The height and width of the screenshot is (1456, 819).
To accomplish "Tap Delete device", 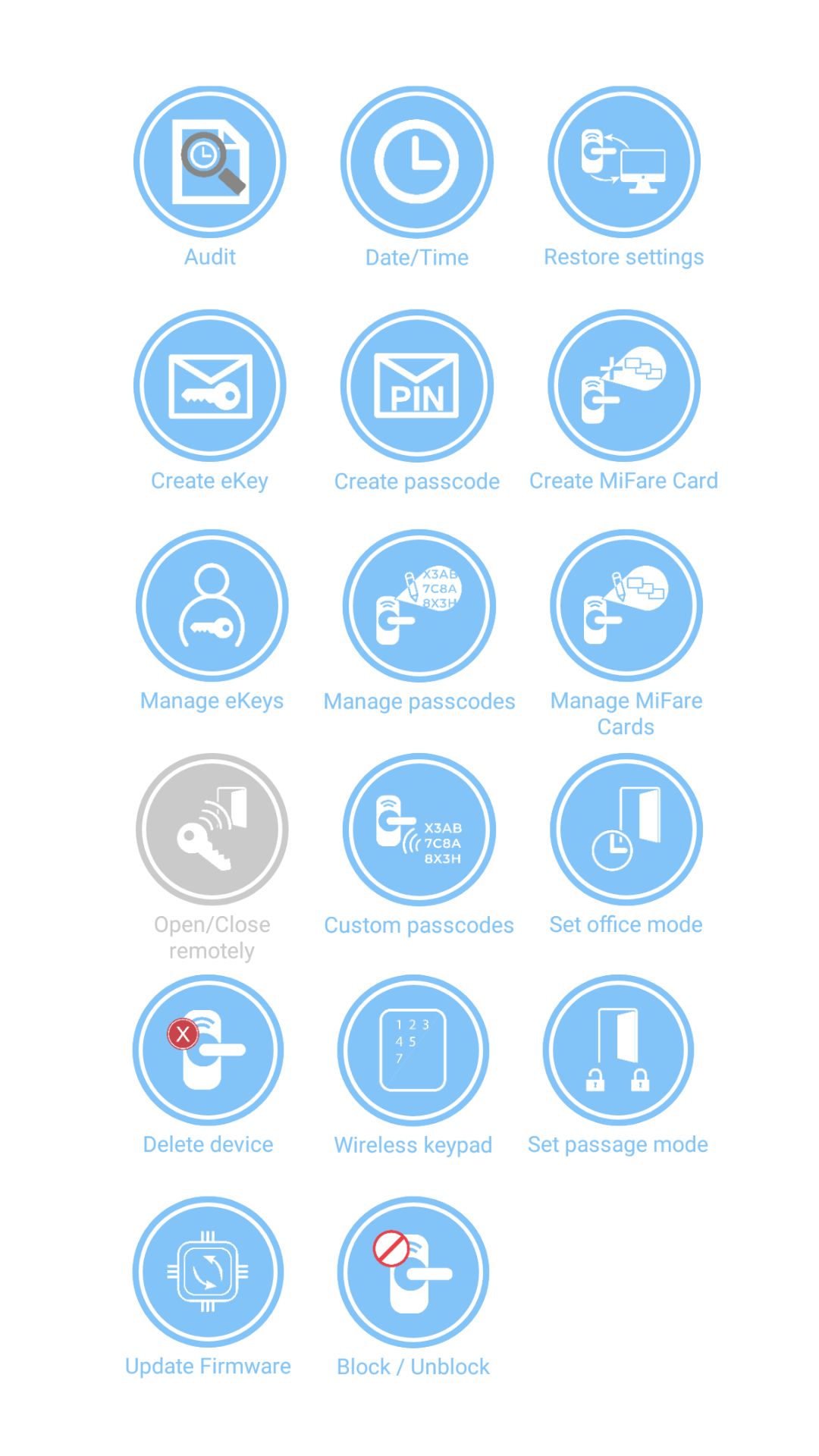I will 209,1050.
